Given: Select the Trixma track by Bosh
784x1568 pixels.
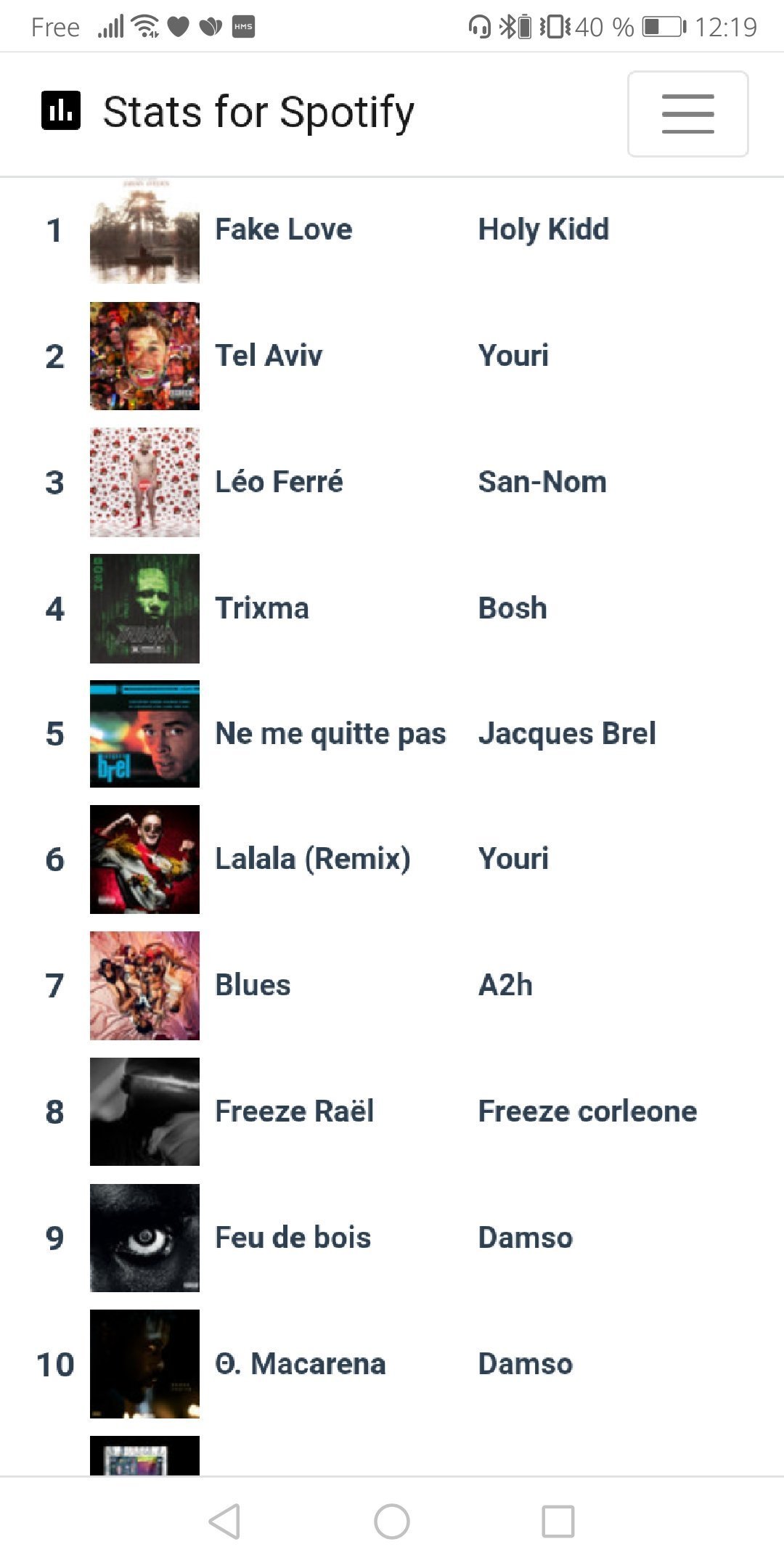Looking at the screenshot, I should (x=392, y=608).
